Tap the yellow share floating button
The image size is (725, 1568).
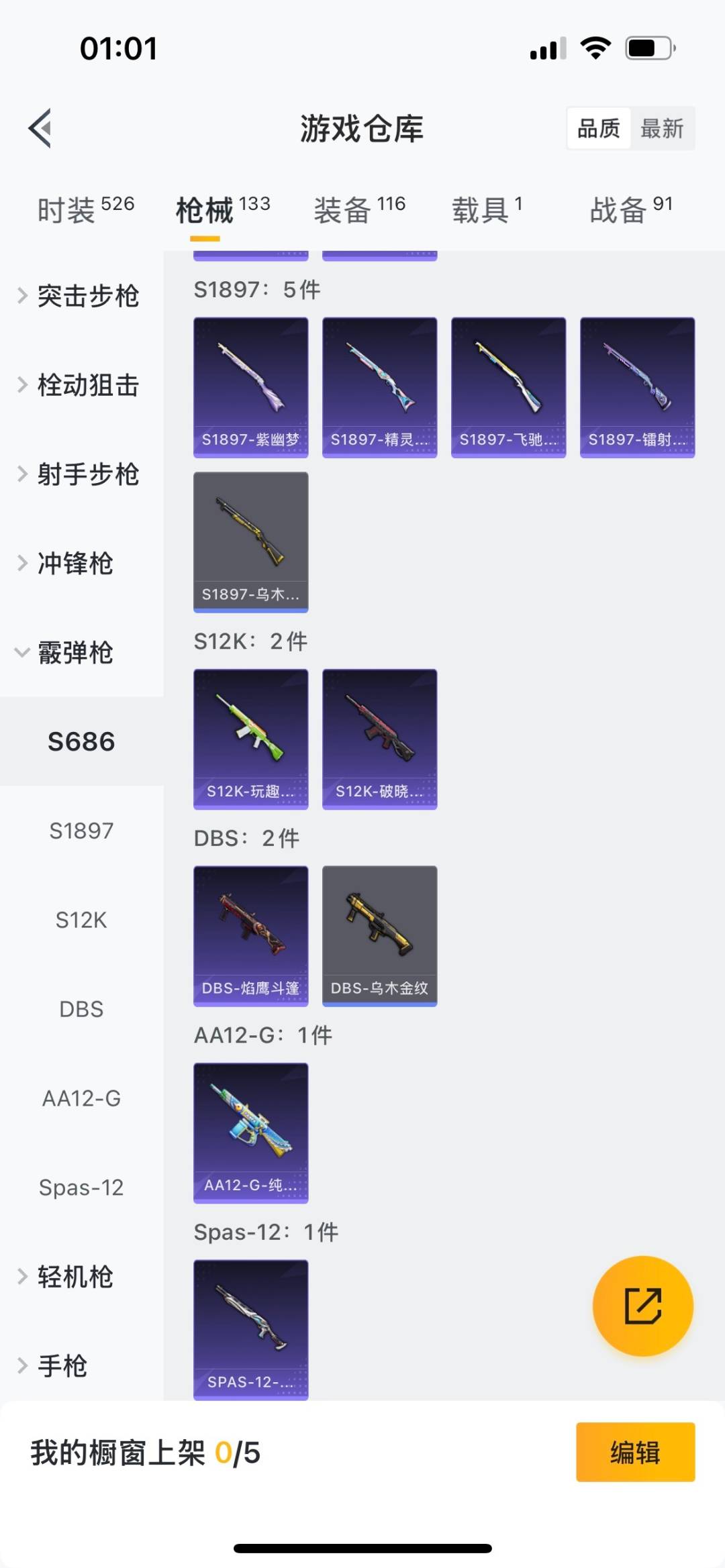click(642, 1306)
